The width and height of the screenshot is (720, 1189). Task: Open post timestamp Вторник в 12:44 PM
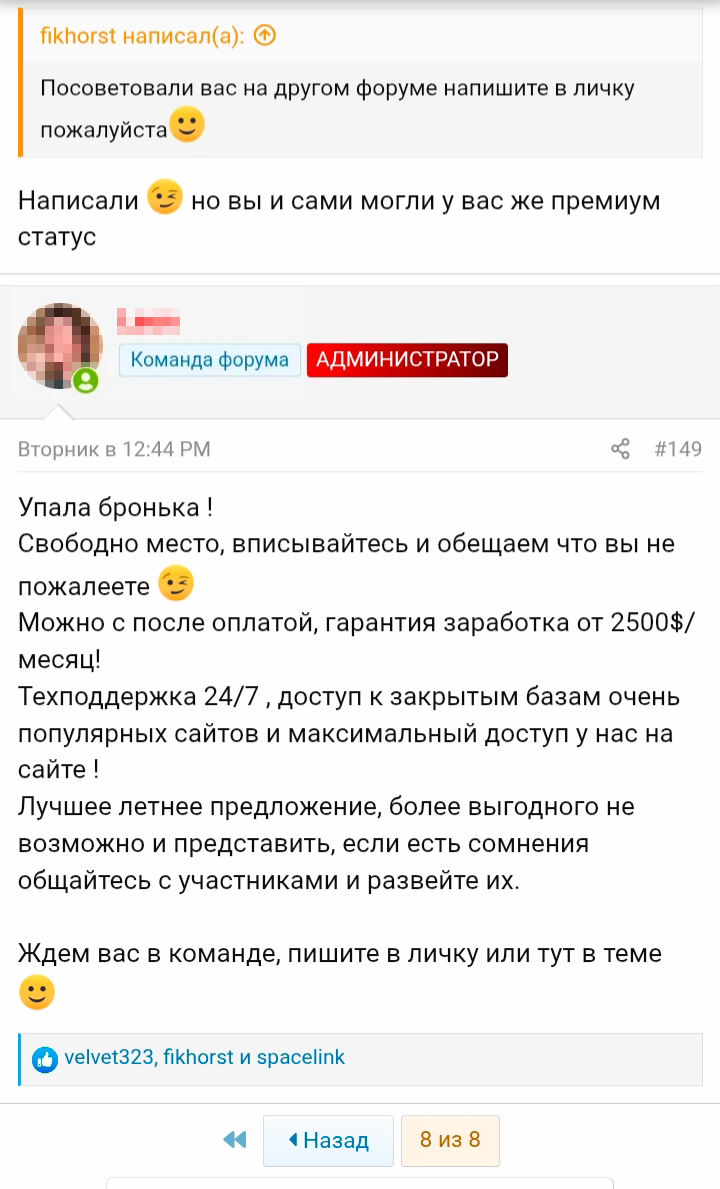coord(114,449)
